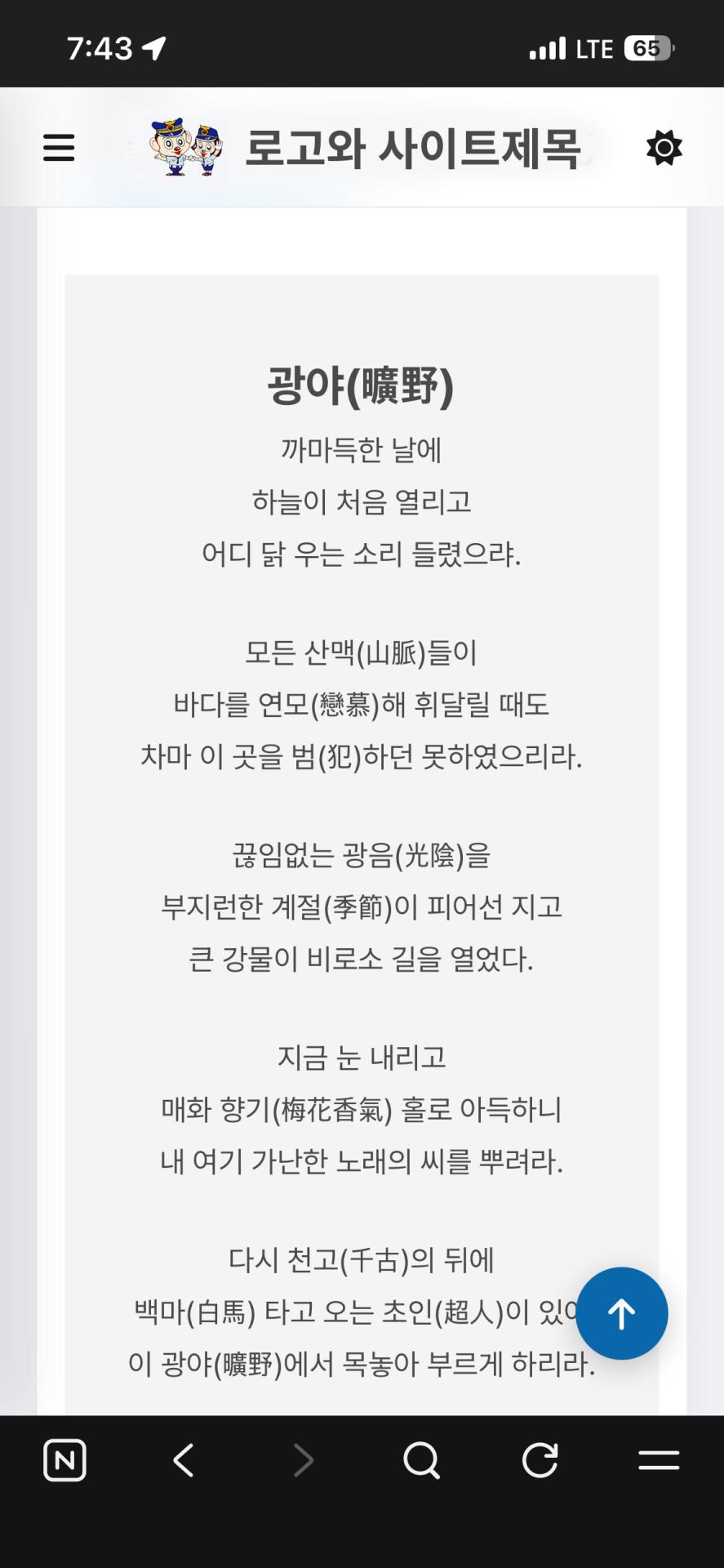Open the browser's bottom-bar menu

[x=659, y=1460]
